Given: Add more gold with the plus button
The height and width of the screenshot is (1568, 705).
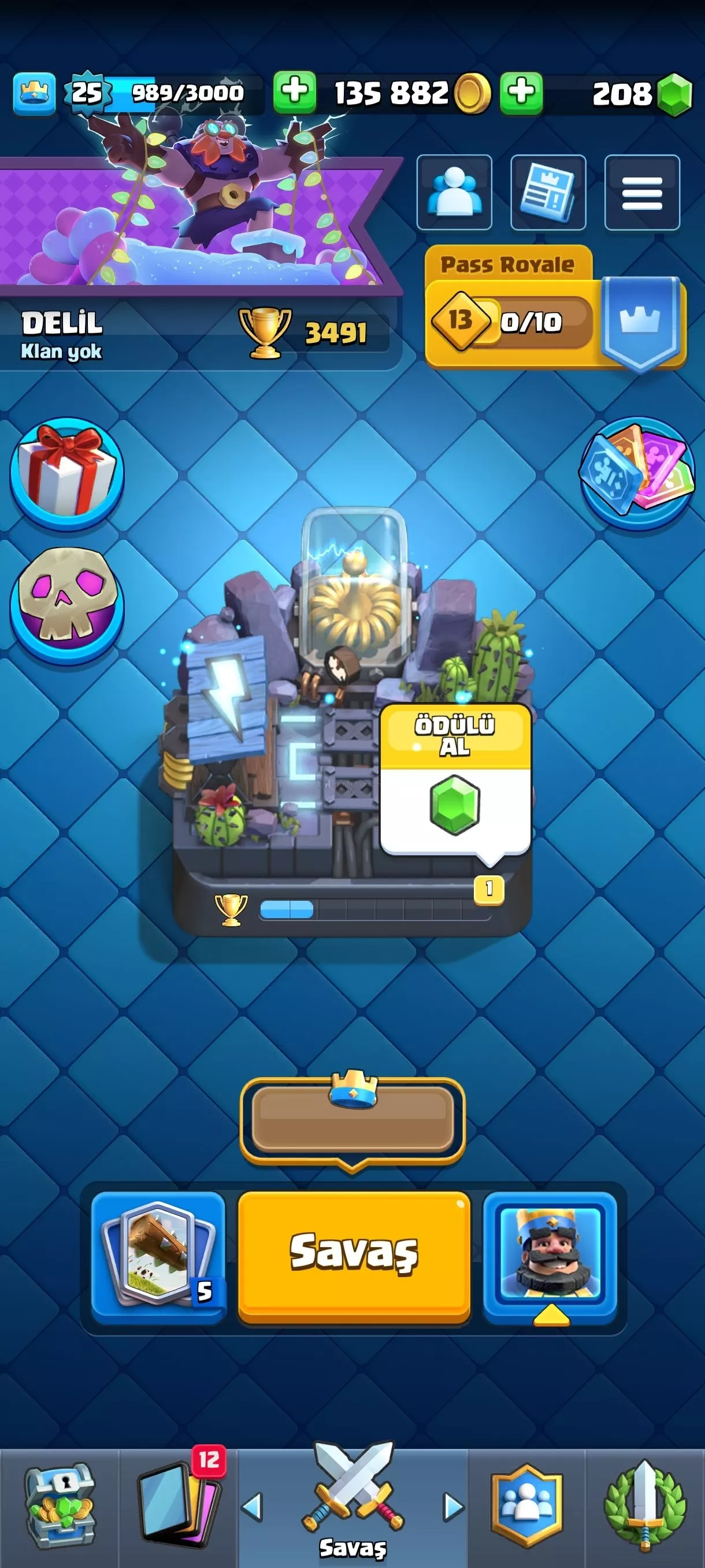Looking at the screenshot, I should coord(294,93).
